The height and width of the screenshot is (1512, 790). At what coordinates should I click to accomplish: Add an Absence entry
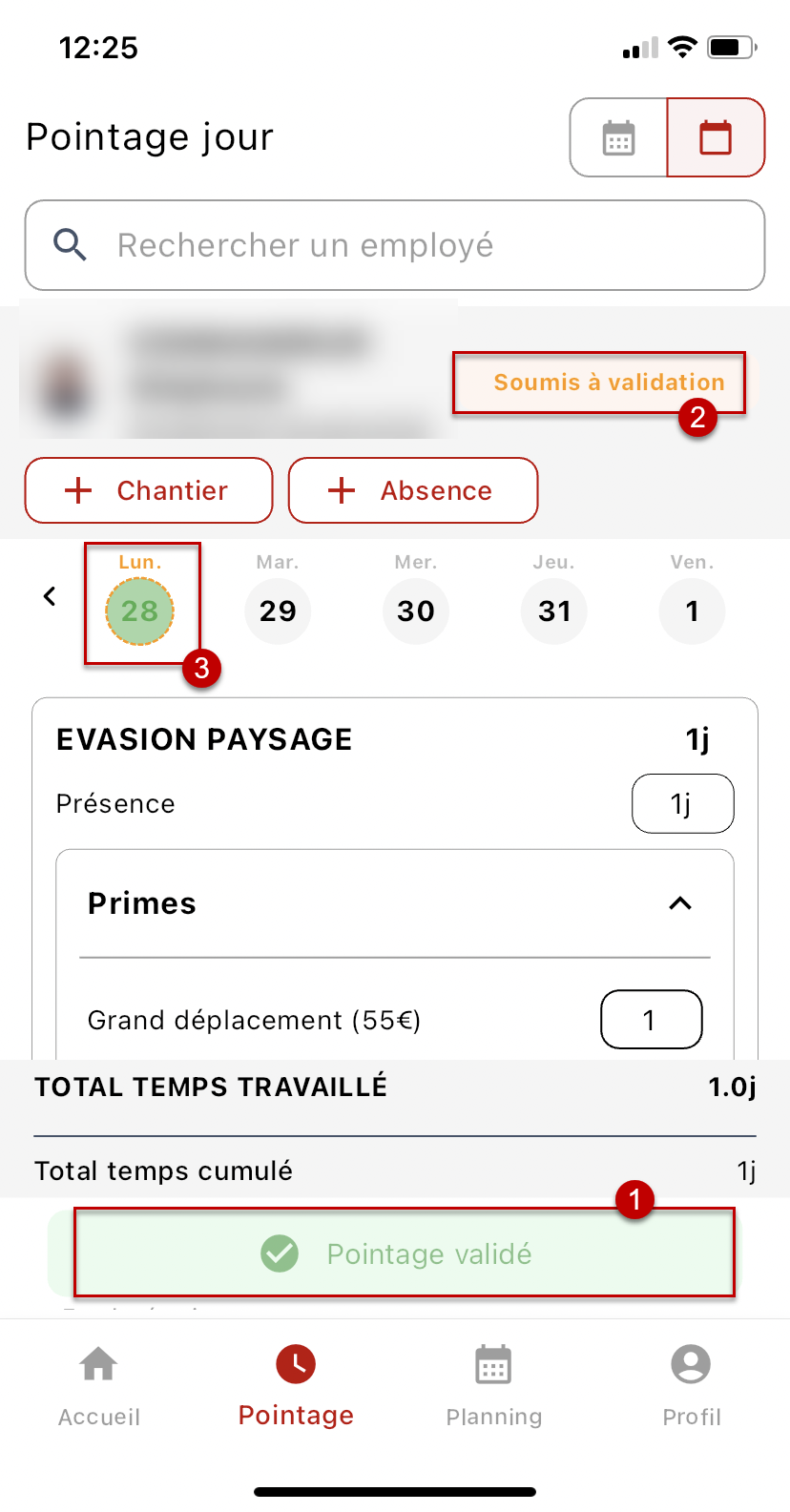(413, 490)
